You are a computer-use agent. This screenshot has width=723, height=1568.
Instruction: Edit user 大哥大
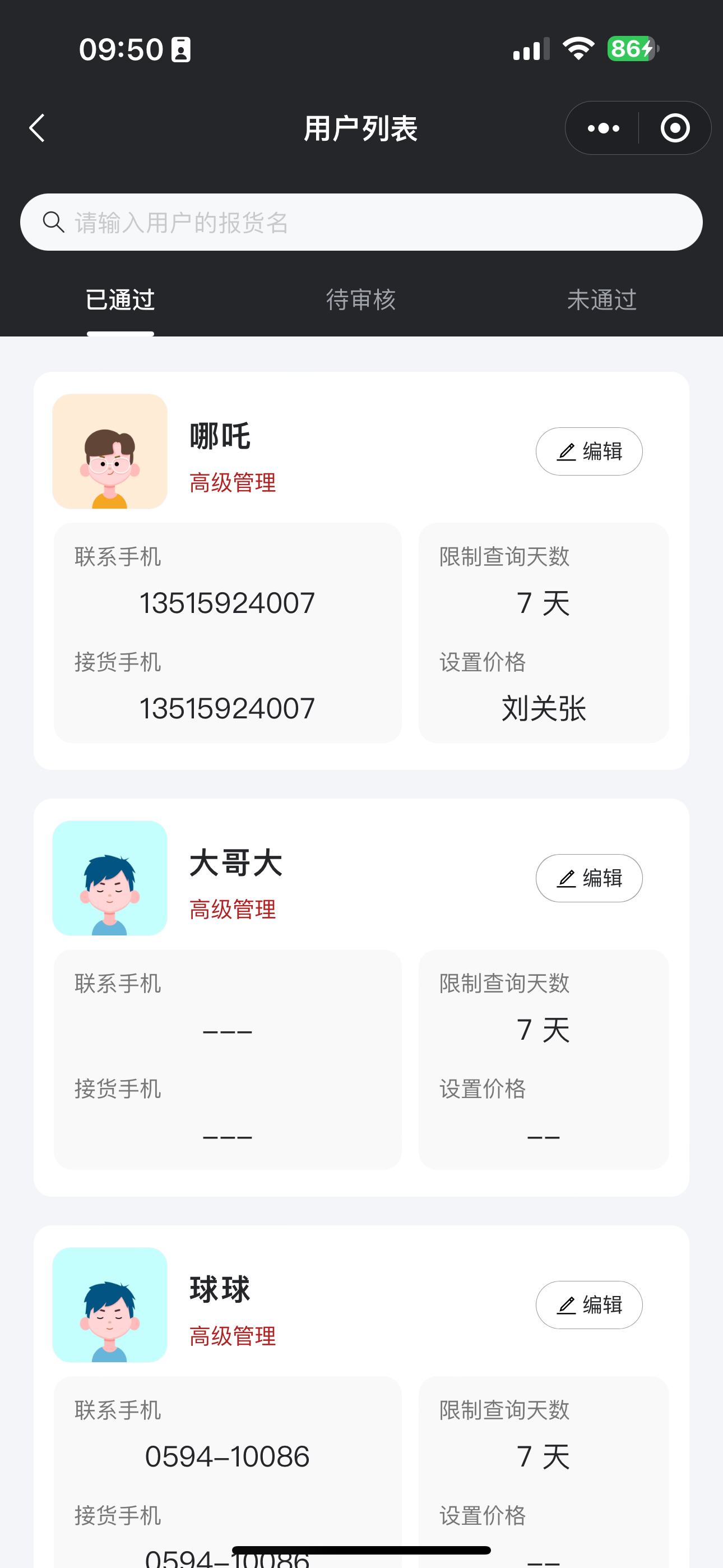click(588, 878)
